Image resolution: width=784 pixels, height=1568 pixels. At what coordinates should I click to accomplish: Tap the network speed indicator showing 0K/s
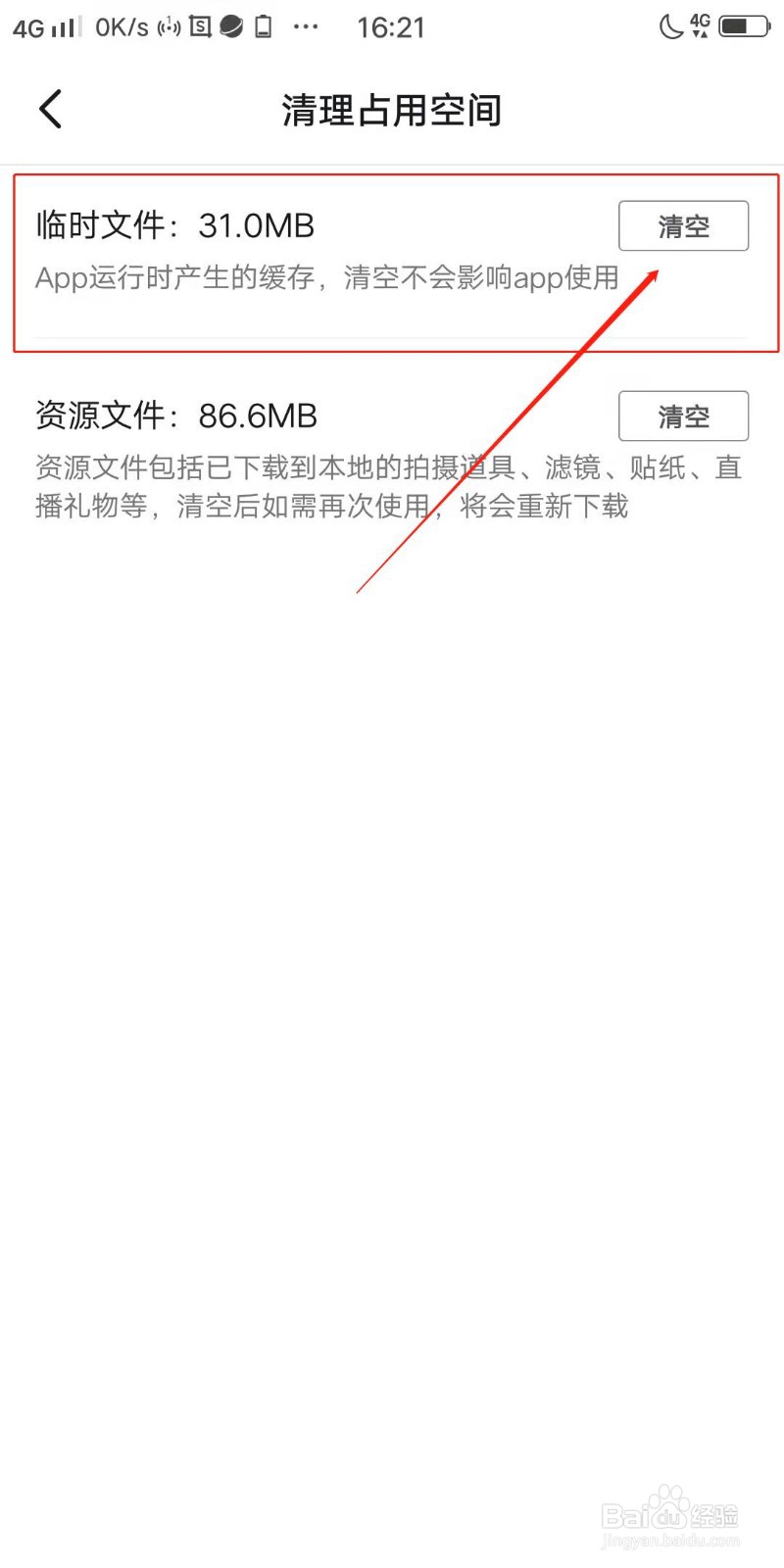[x=120, y=26]
